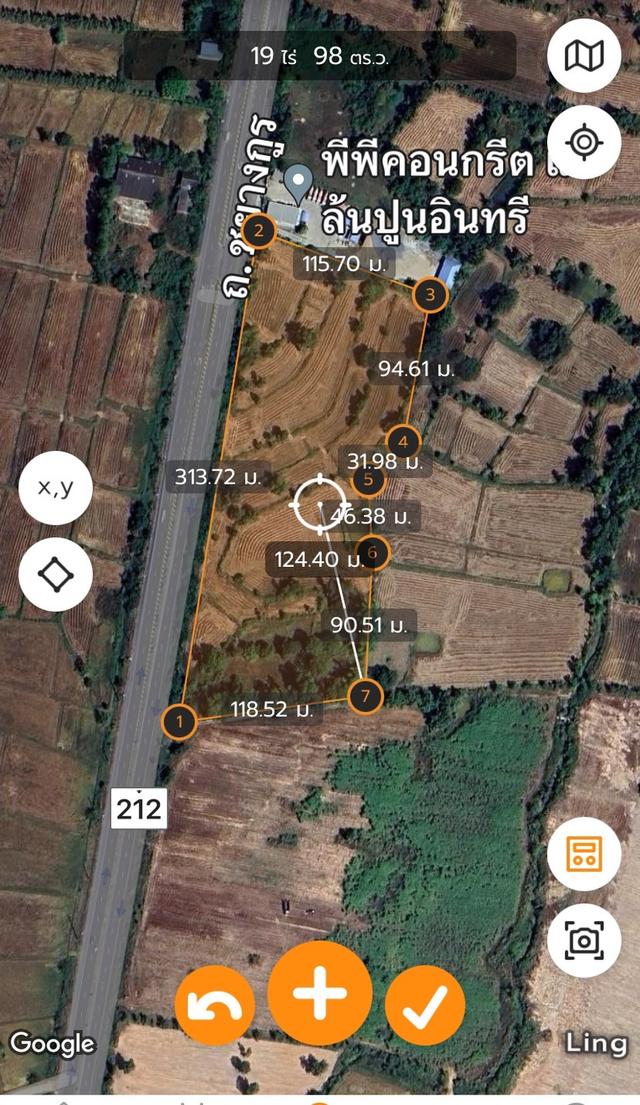Confirm the measured area with checkmark
The image size is (640, 1105).
425,1006
